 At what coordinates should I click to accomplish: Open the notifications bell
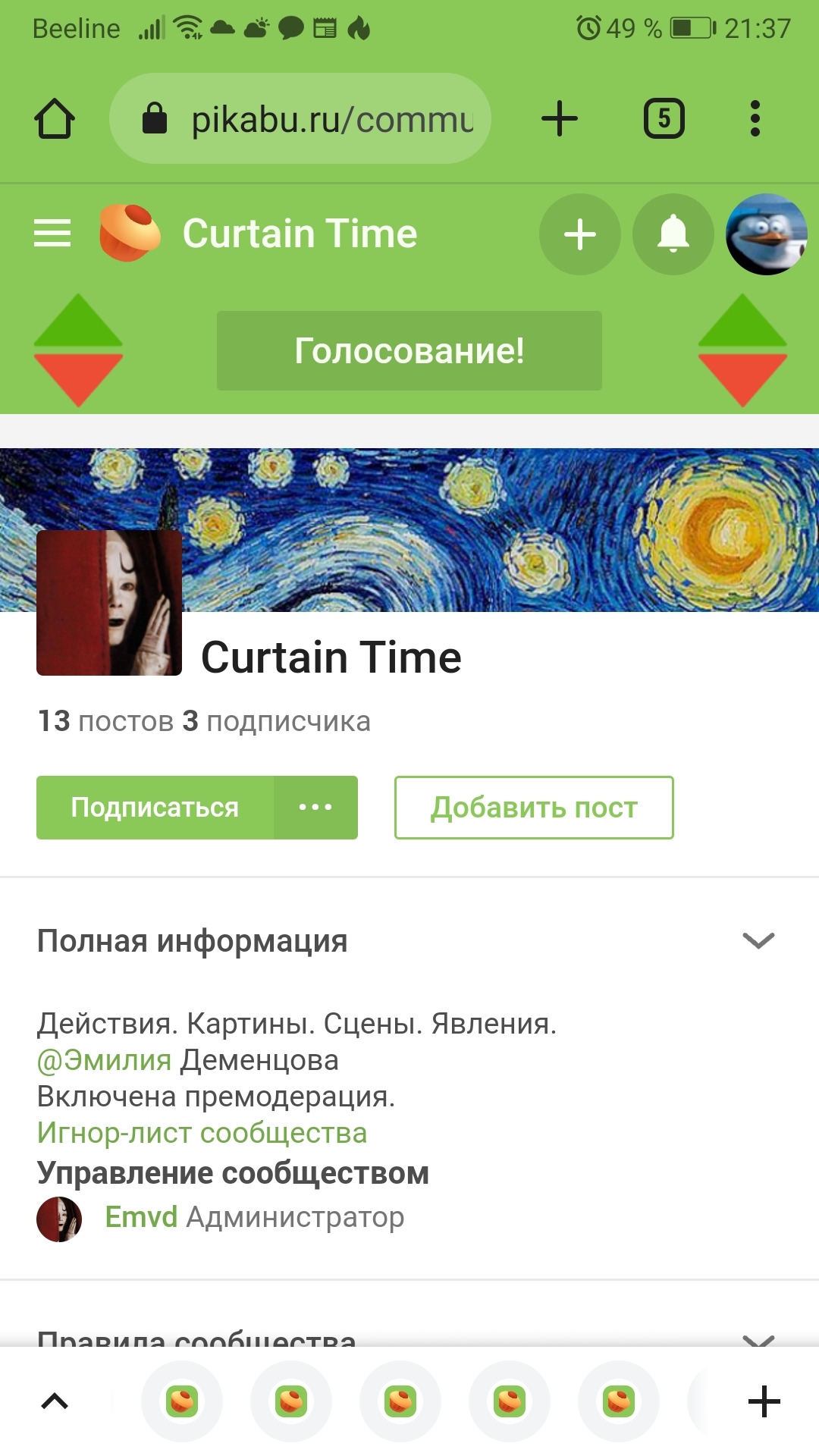(x=673, y=234)
